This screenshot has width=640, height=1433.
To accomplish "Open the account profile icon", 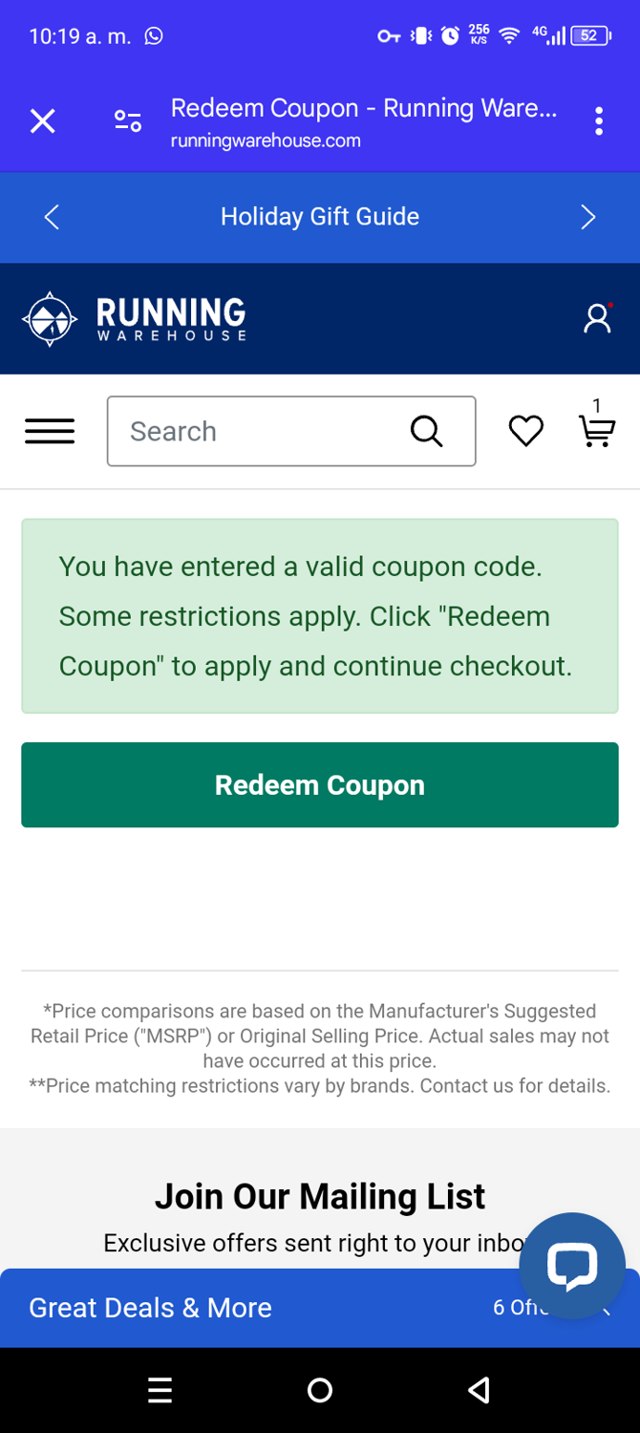I will pos(597,319).
